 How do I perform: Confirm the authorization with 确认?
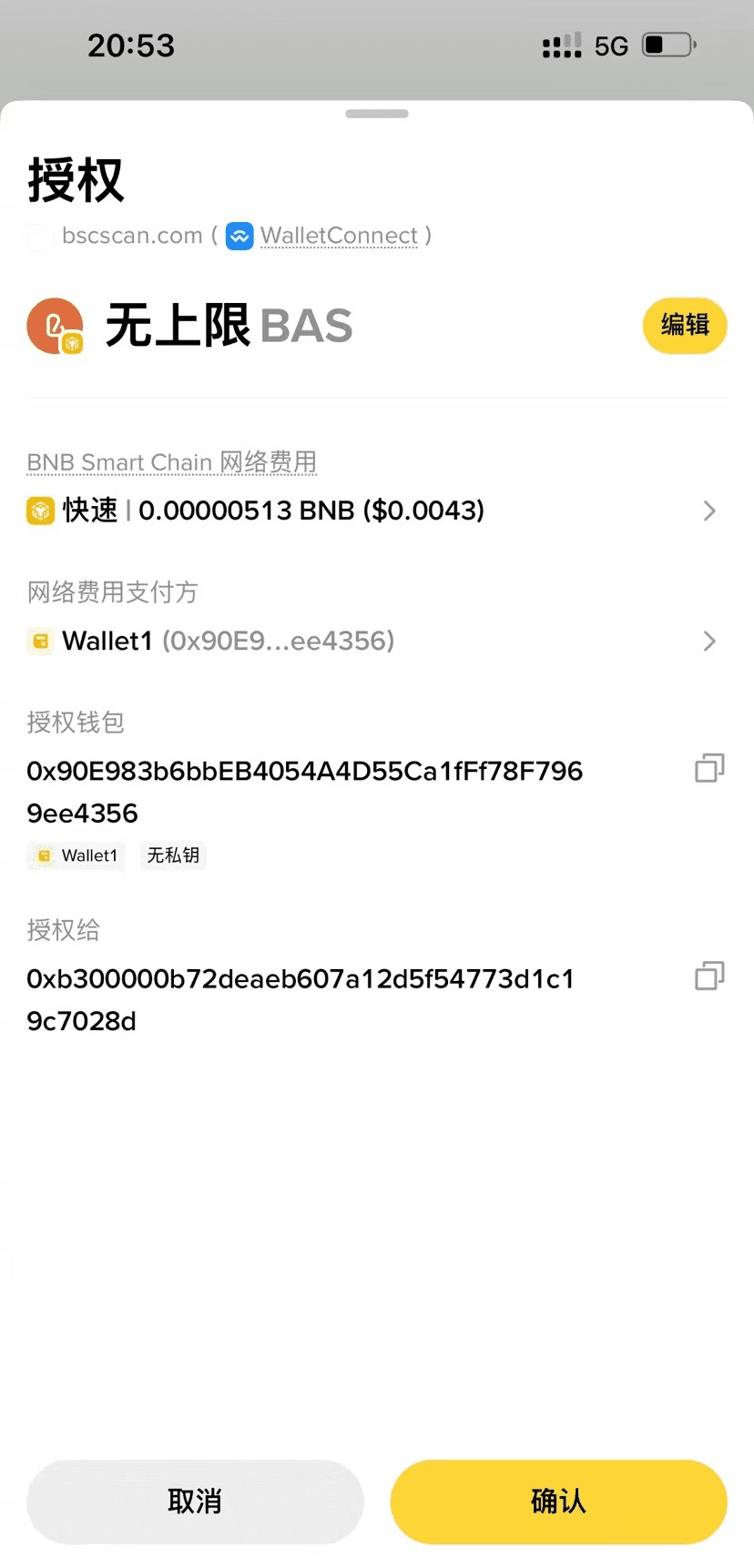point(558,1502)
